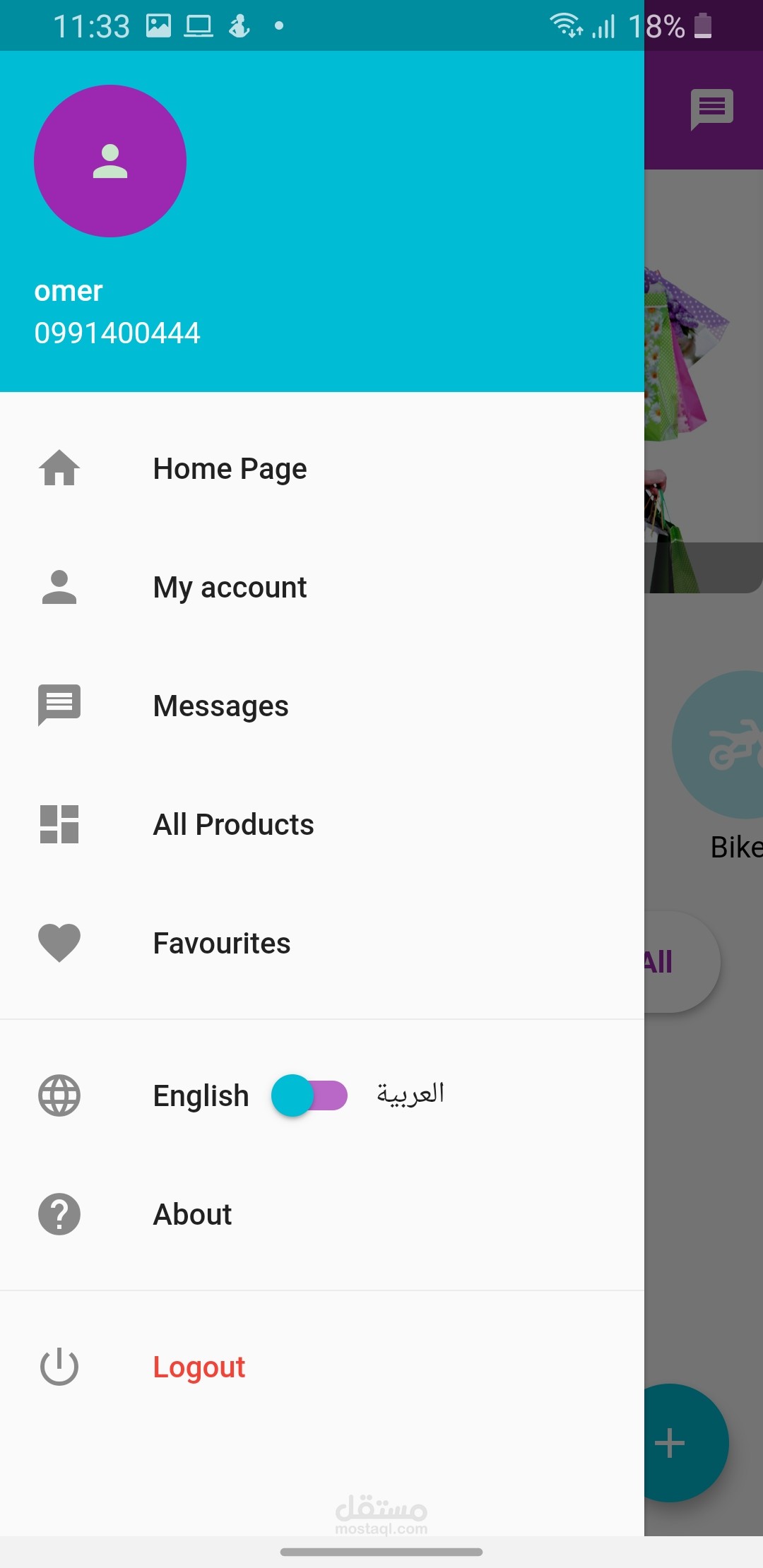Image resolution: width=763 pixels, height=1568 pixels.
Task: Open the Home Page menu item
Action: (230, 469)
